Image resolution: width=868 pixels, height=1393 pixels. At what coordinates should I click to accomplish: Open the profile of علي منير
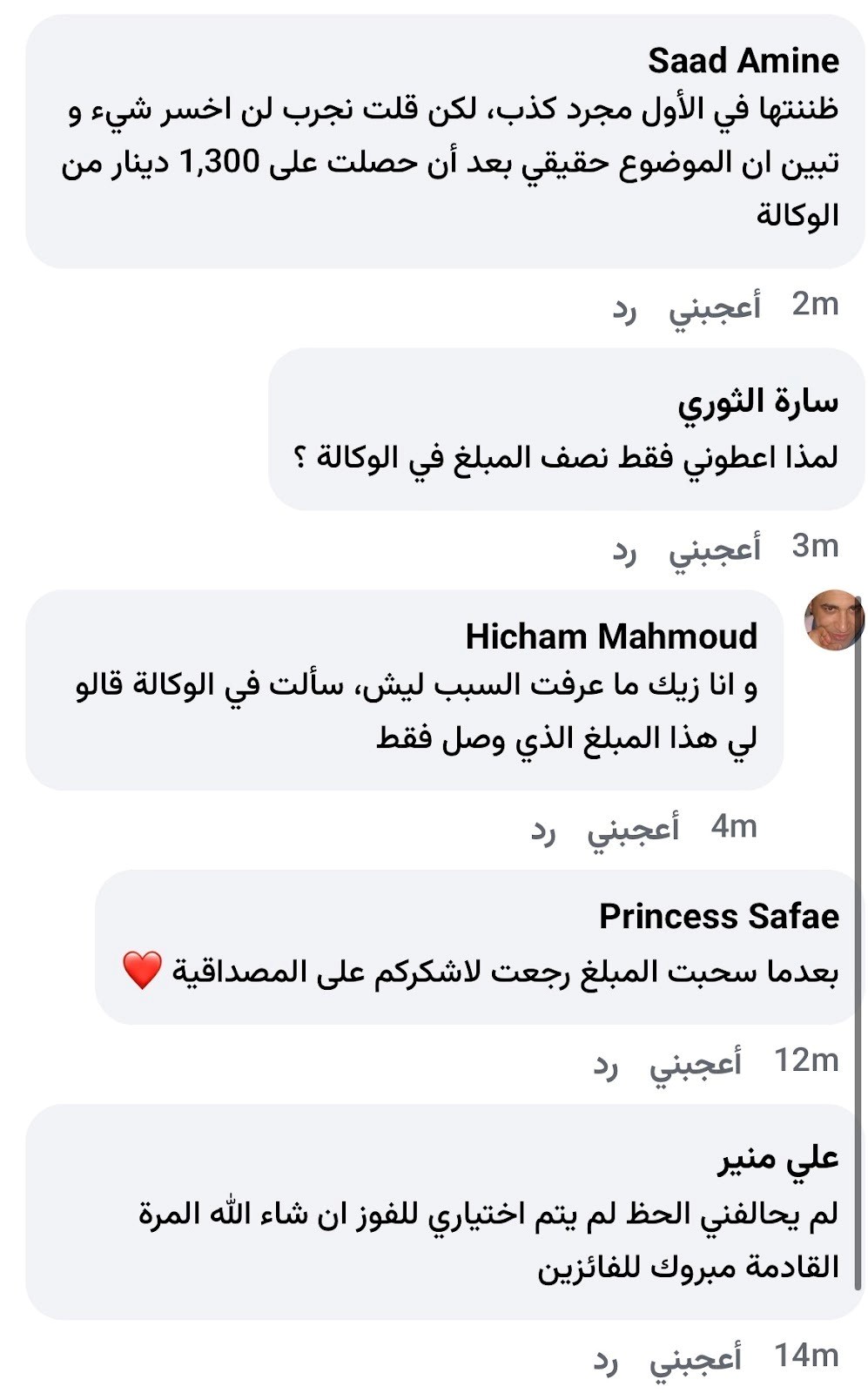777,1159
